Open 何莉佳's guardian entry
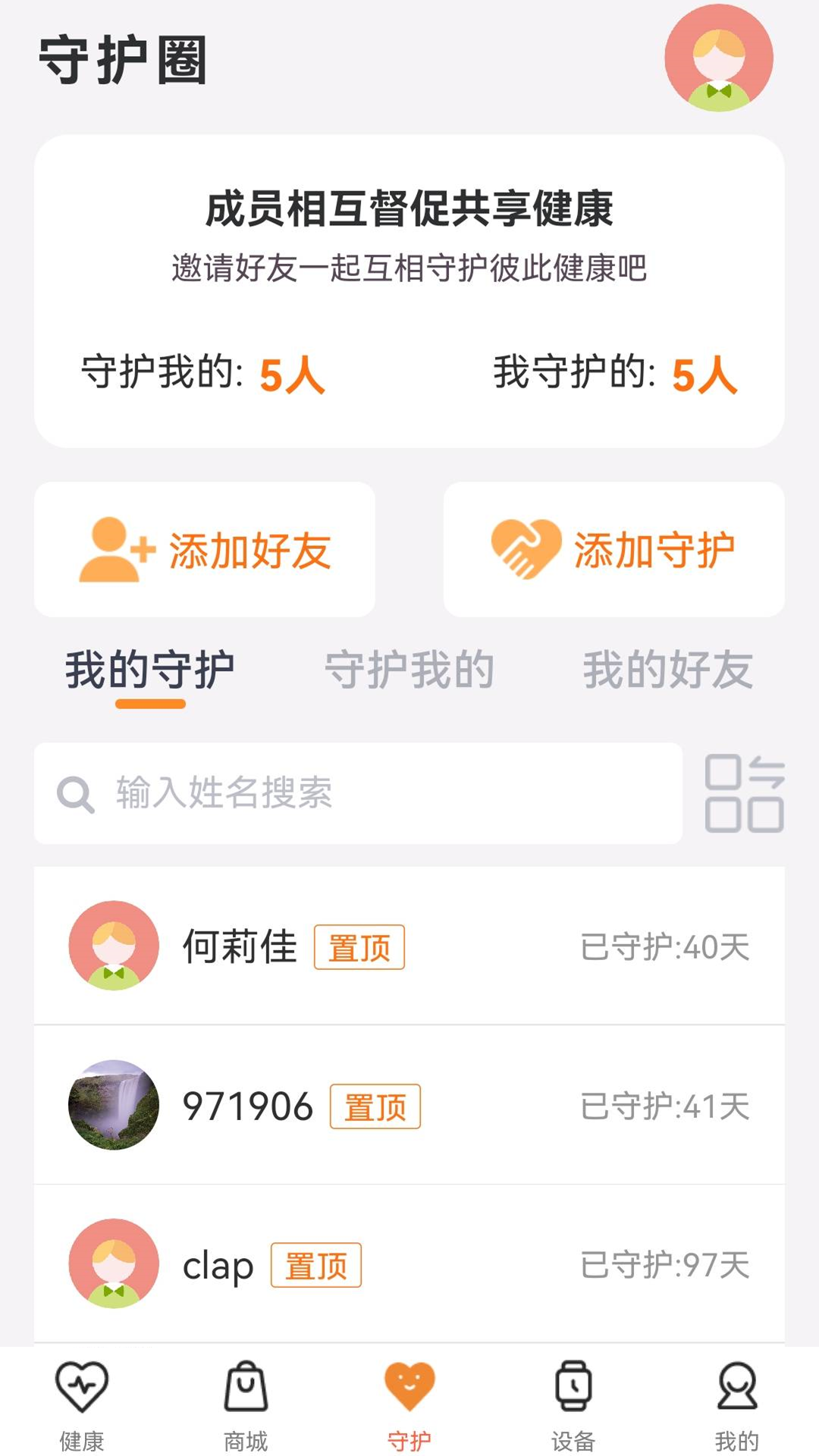 [x=409, y=946]
